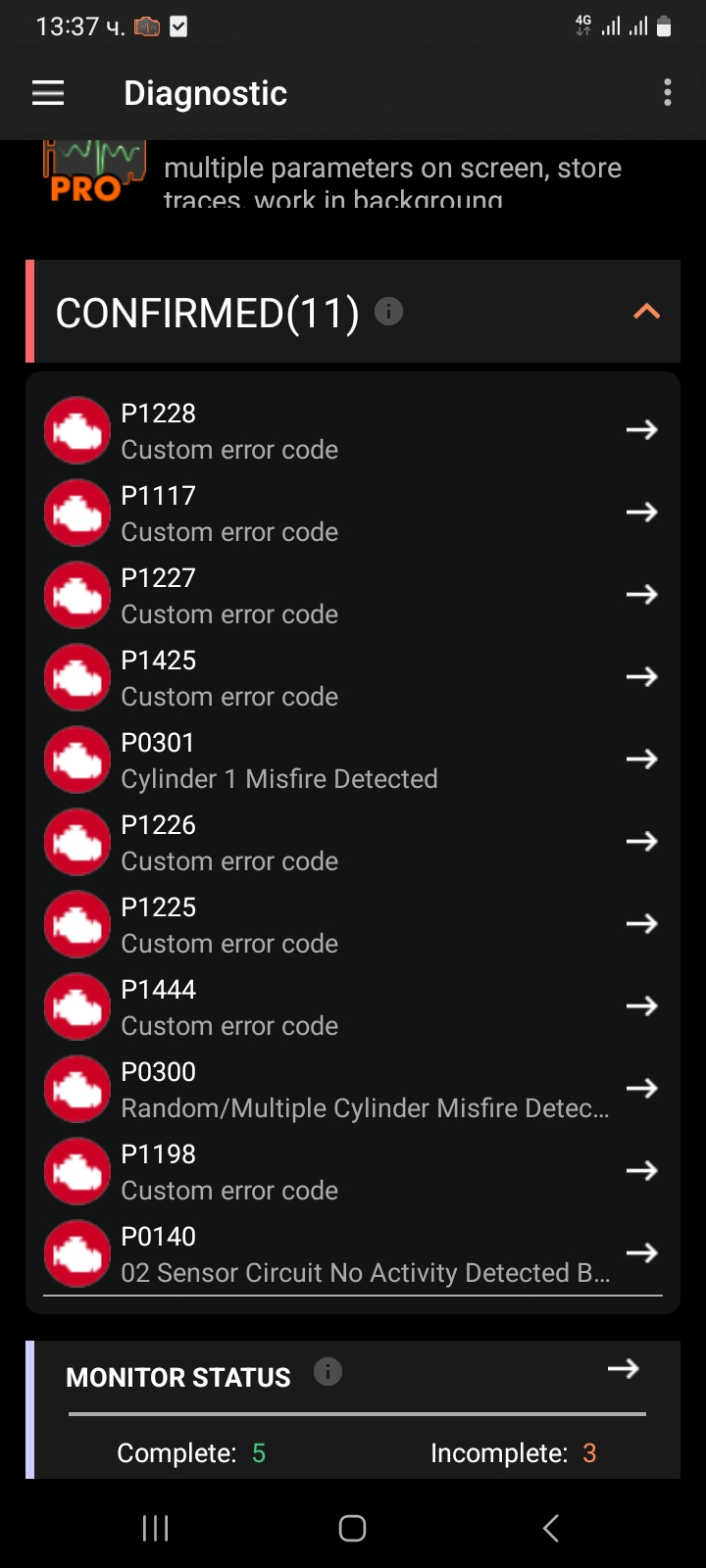Open P0140 O2 Sensor Circuit code
This screenshot has height=1568, width=706.
[x=353, y=1253]
